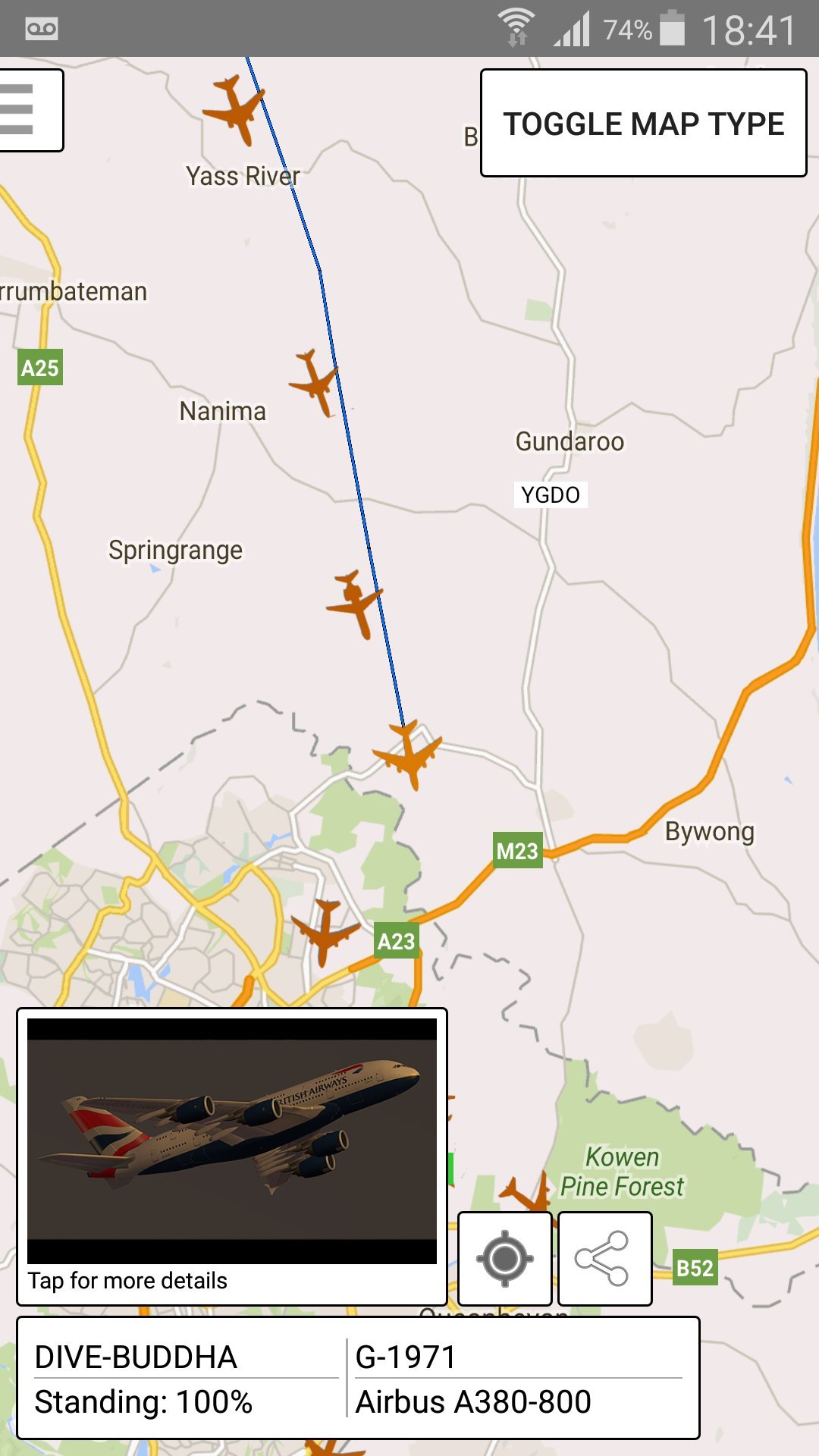Image resolution: width=819 pixels, height=1456 pixels.
Task: Tap the YGDO airport label
Action: tap(551, 495)
